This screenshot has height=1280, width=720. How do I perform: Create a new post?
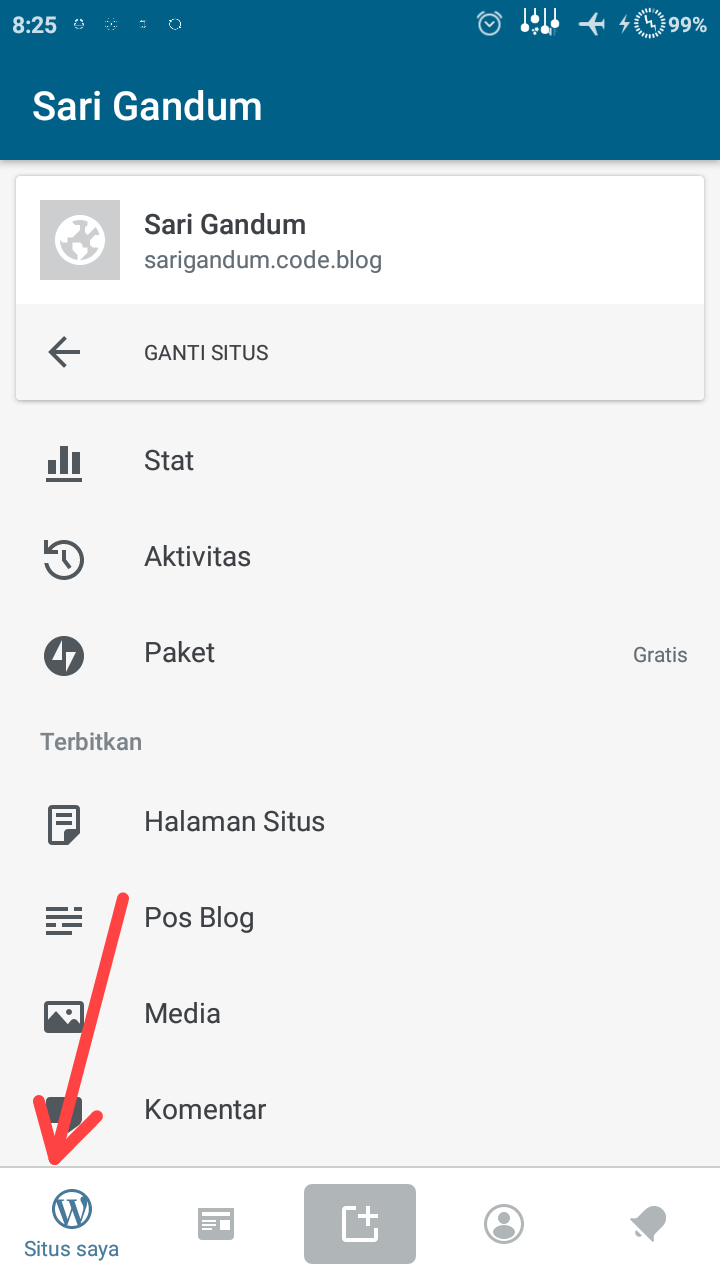[360, 1224]
